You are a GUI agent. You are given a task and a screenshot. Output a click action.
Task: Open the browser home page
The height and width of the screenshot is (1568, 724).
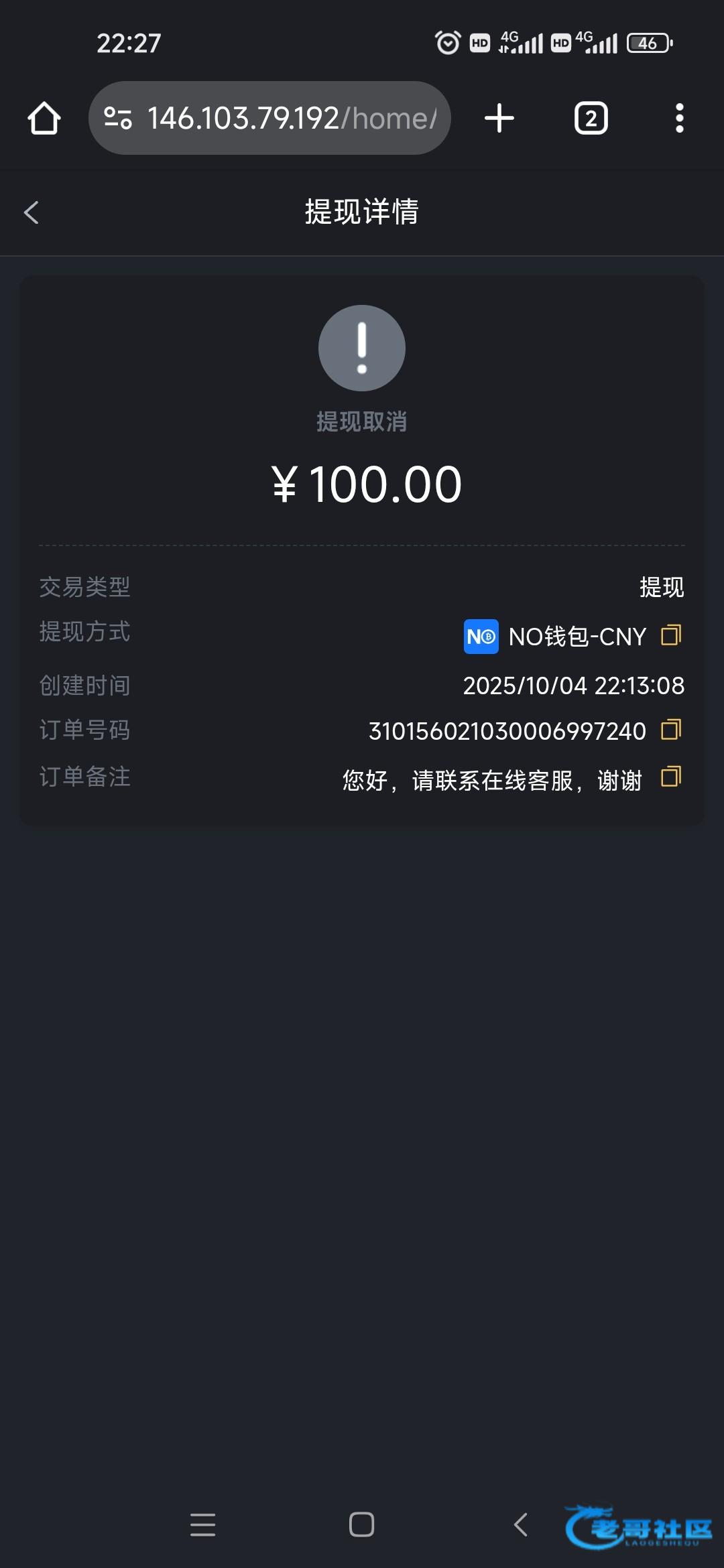point(44,119)
